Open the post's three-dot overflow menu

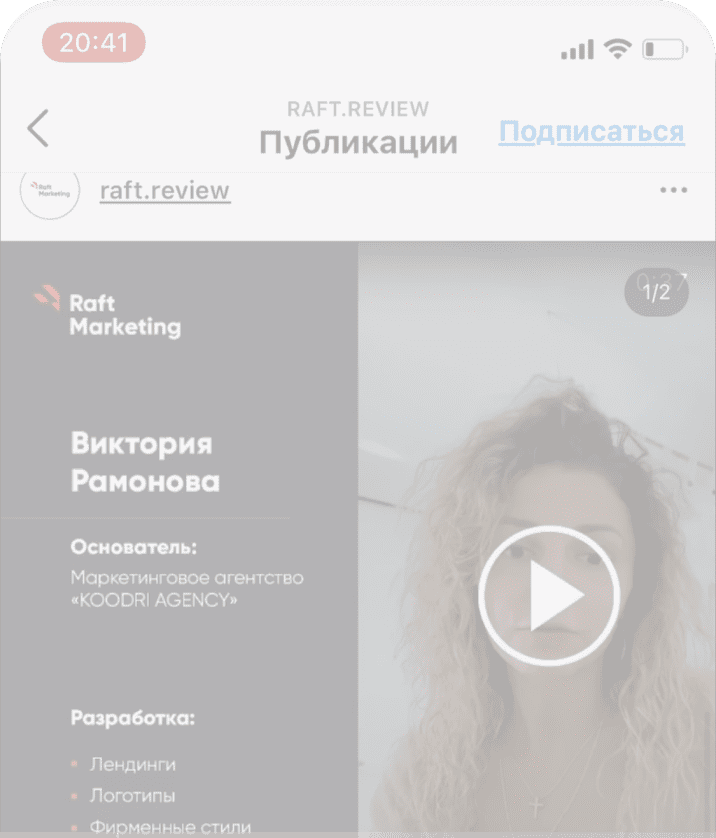(x=673, y=190)
